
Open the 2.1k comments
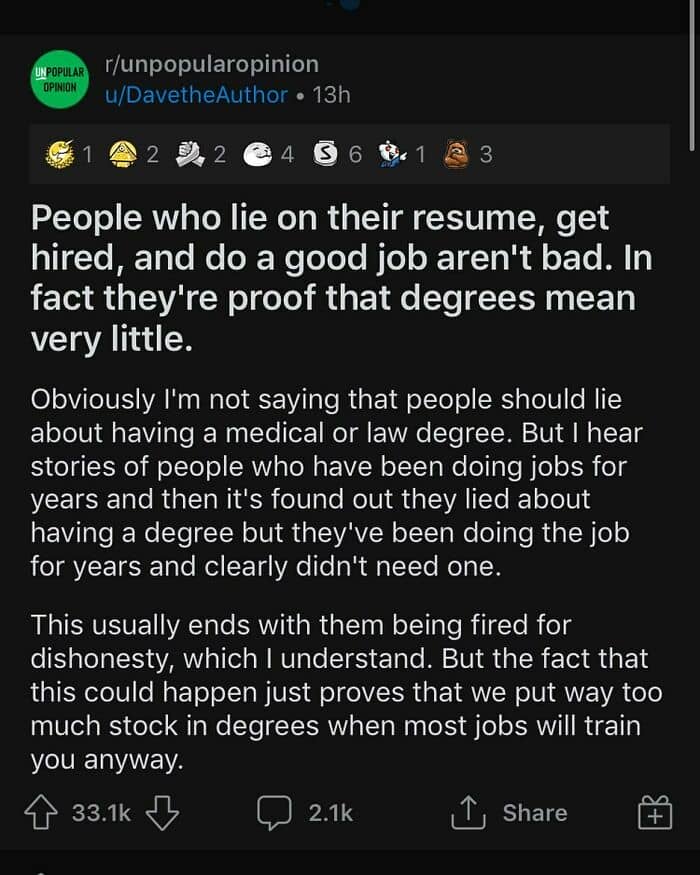click(x=305, y=813)
